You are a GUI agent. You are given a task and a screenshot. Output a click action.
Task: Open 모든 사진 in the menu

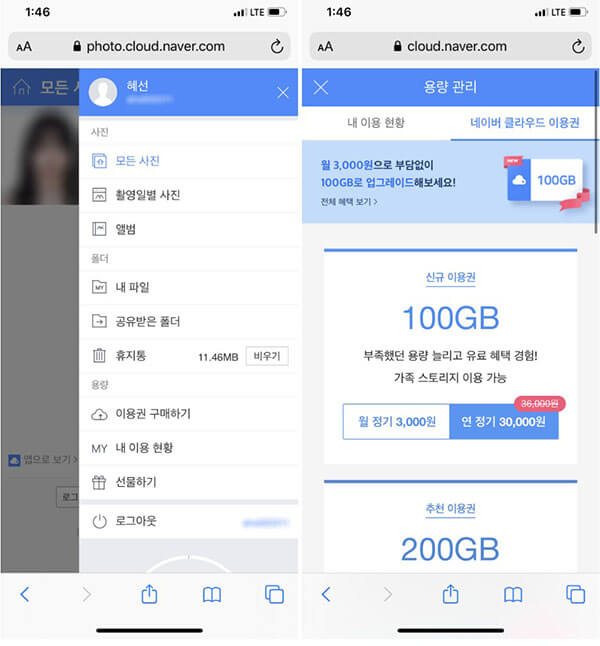click(137, 161)
